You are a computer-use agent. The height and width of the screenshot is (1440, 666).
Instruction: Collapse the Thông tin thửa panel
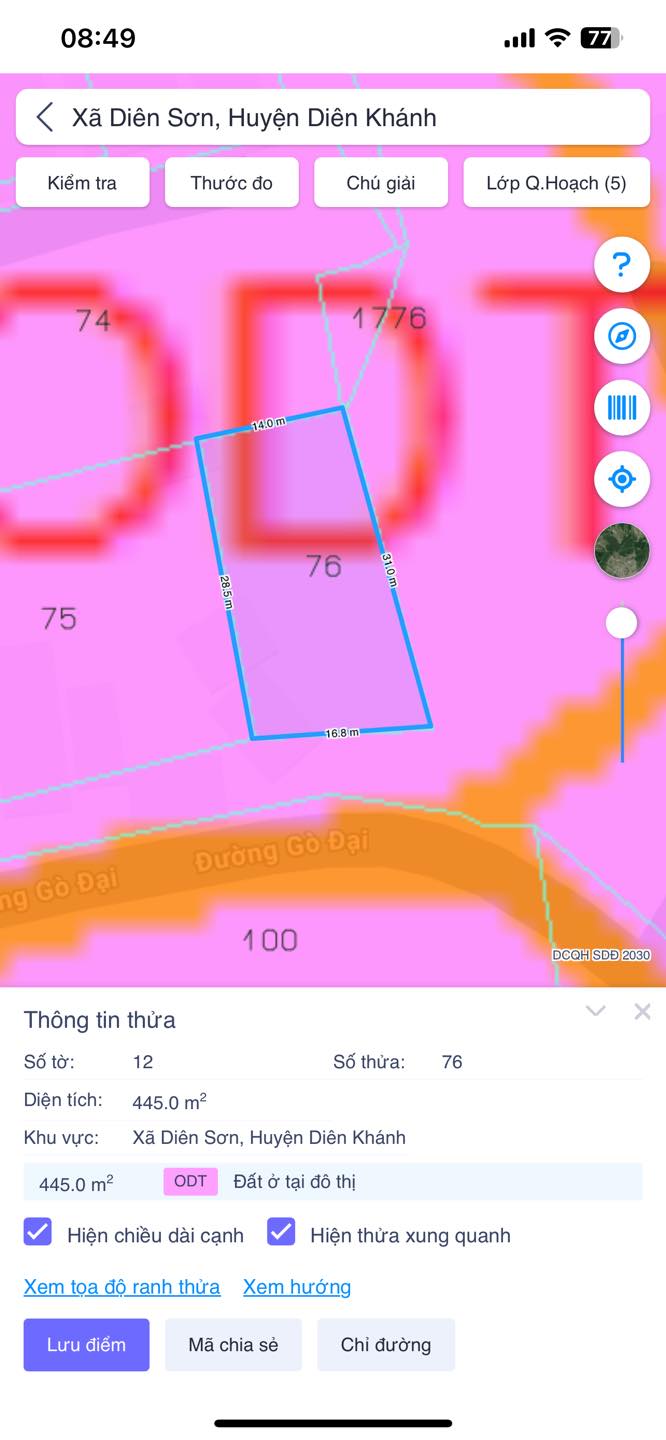(x=596, y=1011)
